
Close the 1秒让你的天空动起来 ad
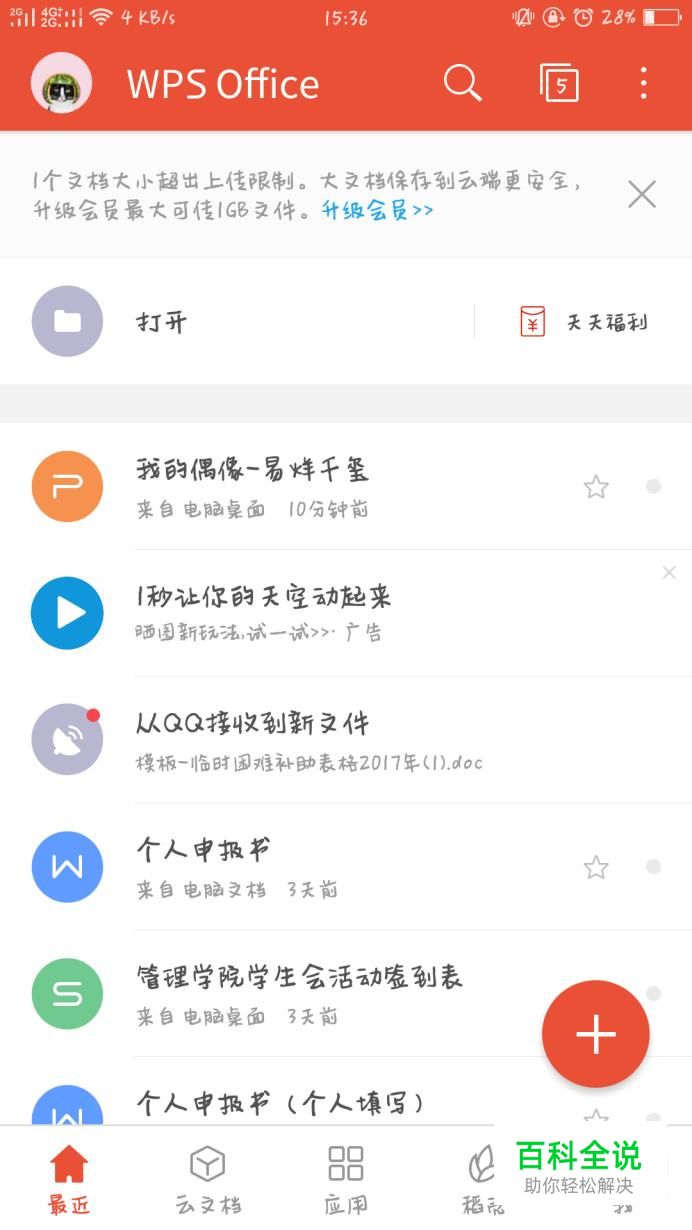pos(669,572)
